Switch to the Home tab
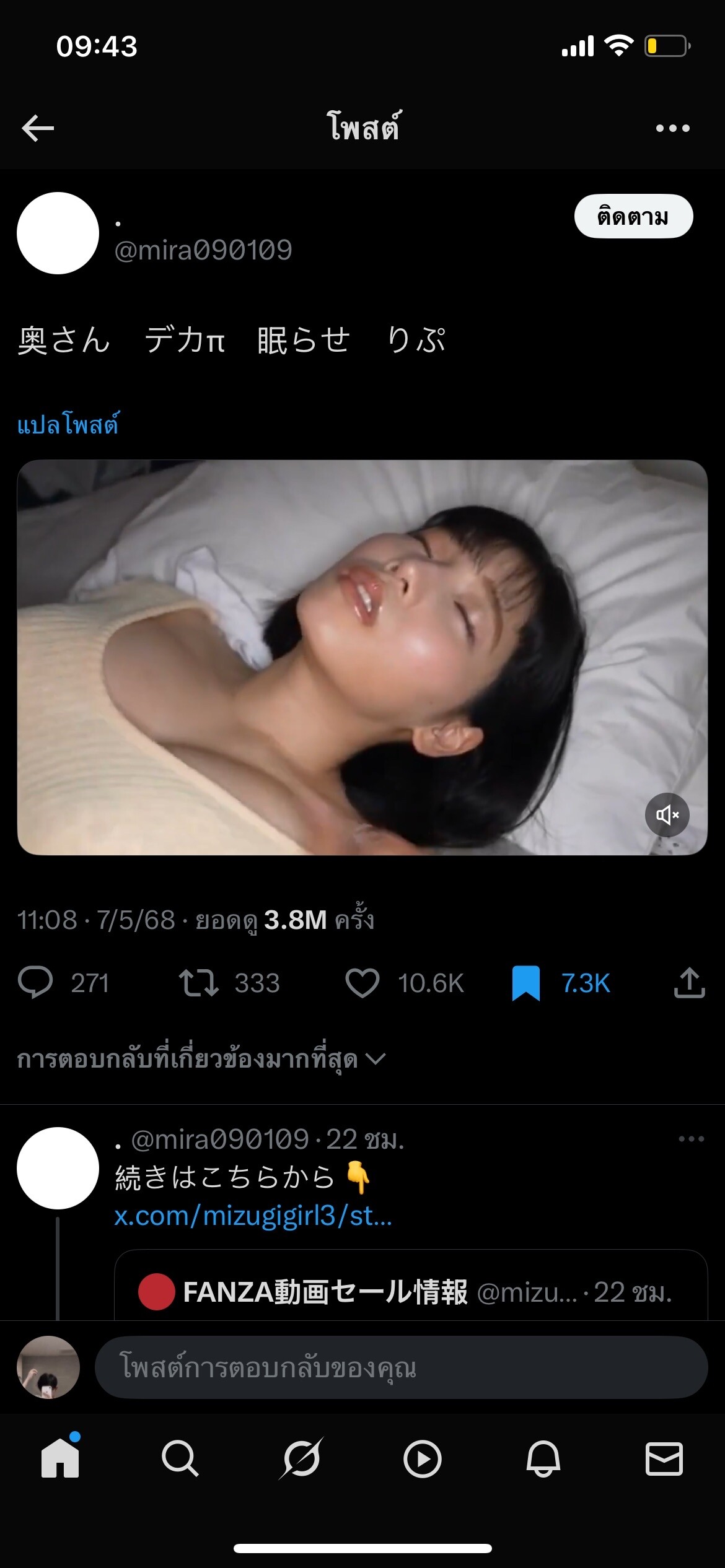725x1568 pixels. tap(60, 1459)
